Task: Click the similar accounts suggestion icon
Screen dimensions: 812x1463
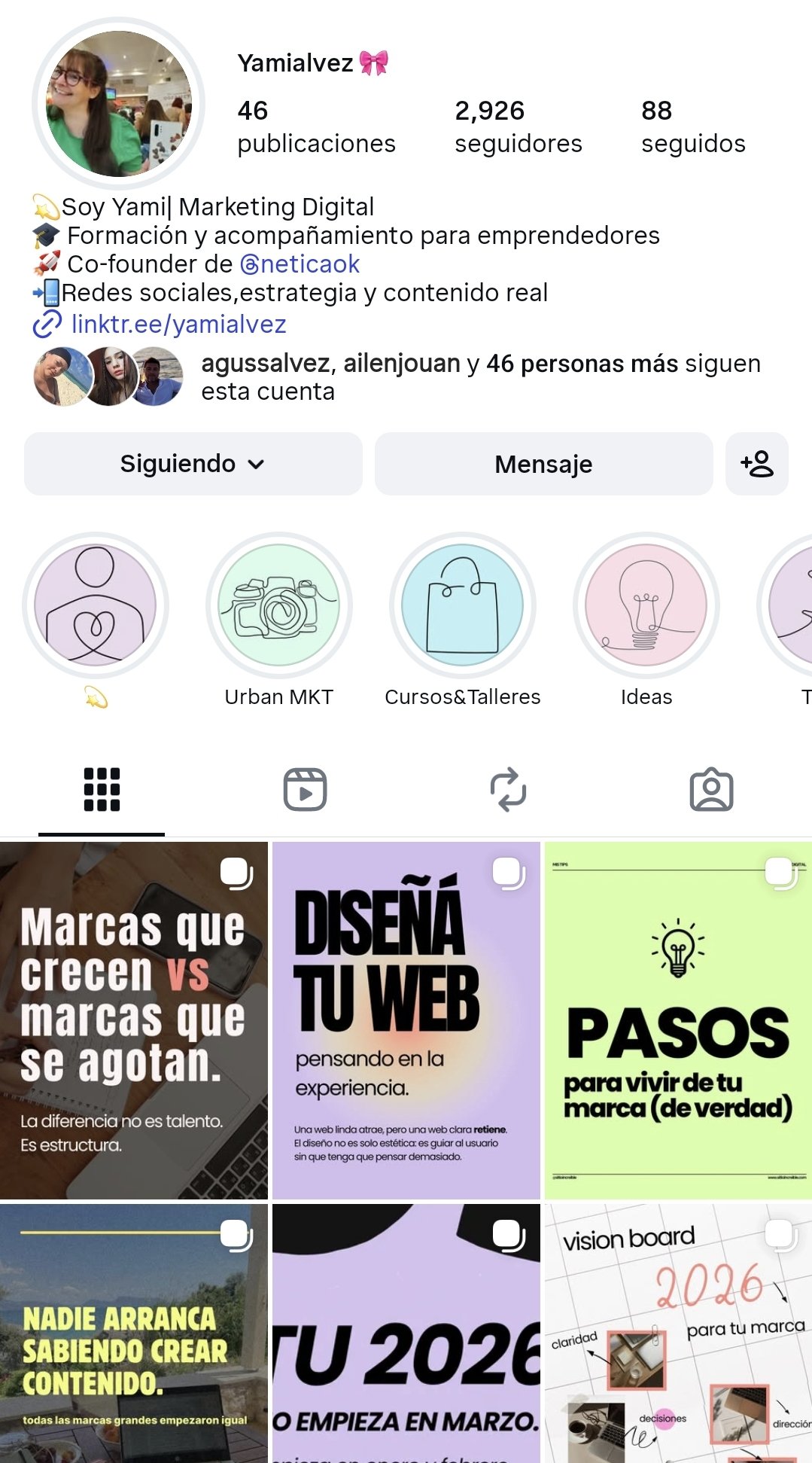Action: click(x=757, y=464)
